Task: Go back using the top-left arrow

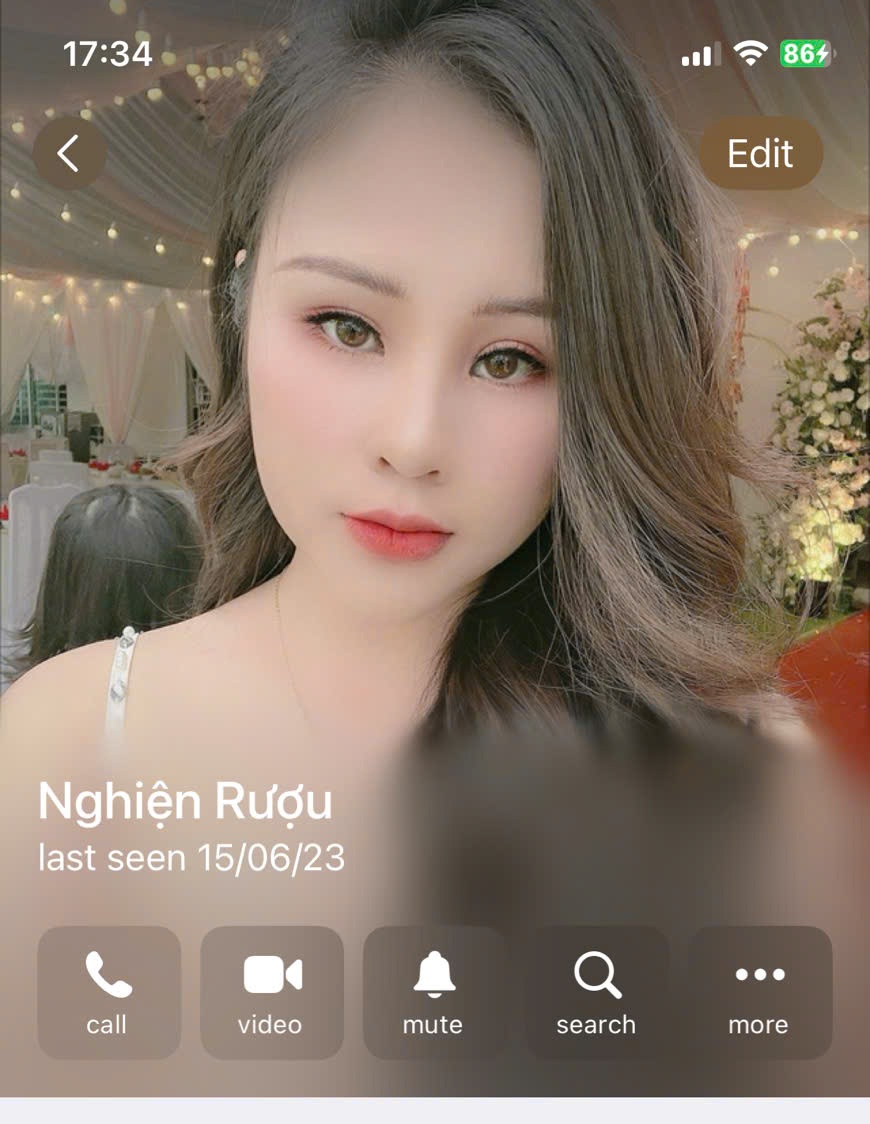Action: [69, 154]
